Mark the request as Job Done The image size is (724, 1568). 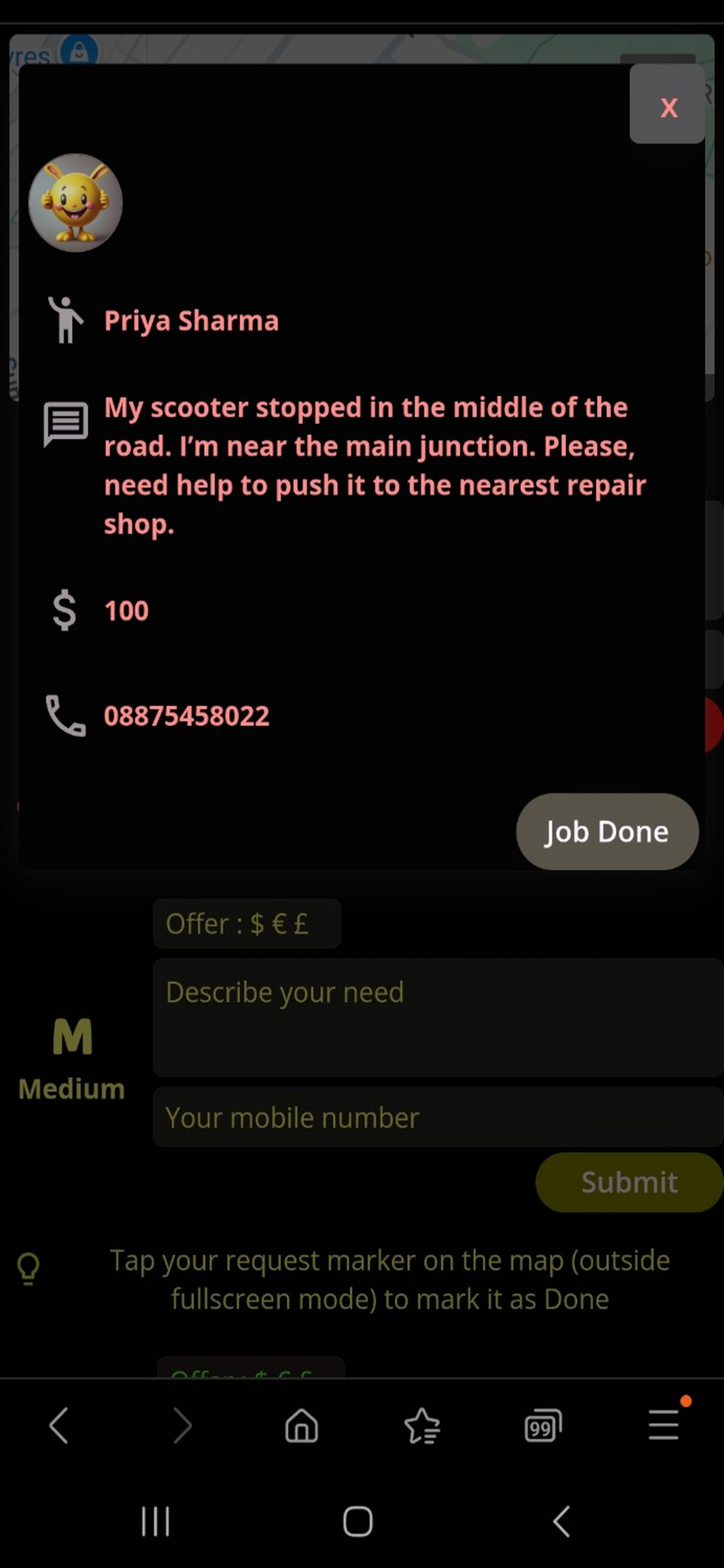coord(607,831)
